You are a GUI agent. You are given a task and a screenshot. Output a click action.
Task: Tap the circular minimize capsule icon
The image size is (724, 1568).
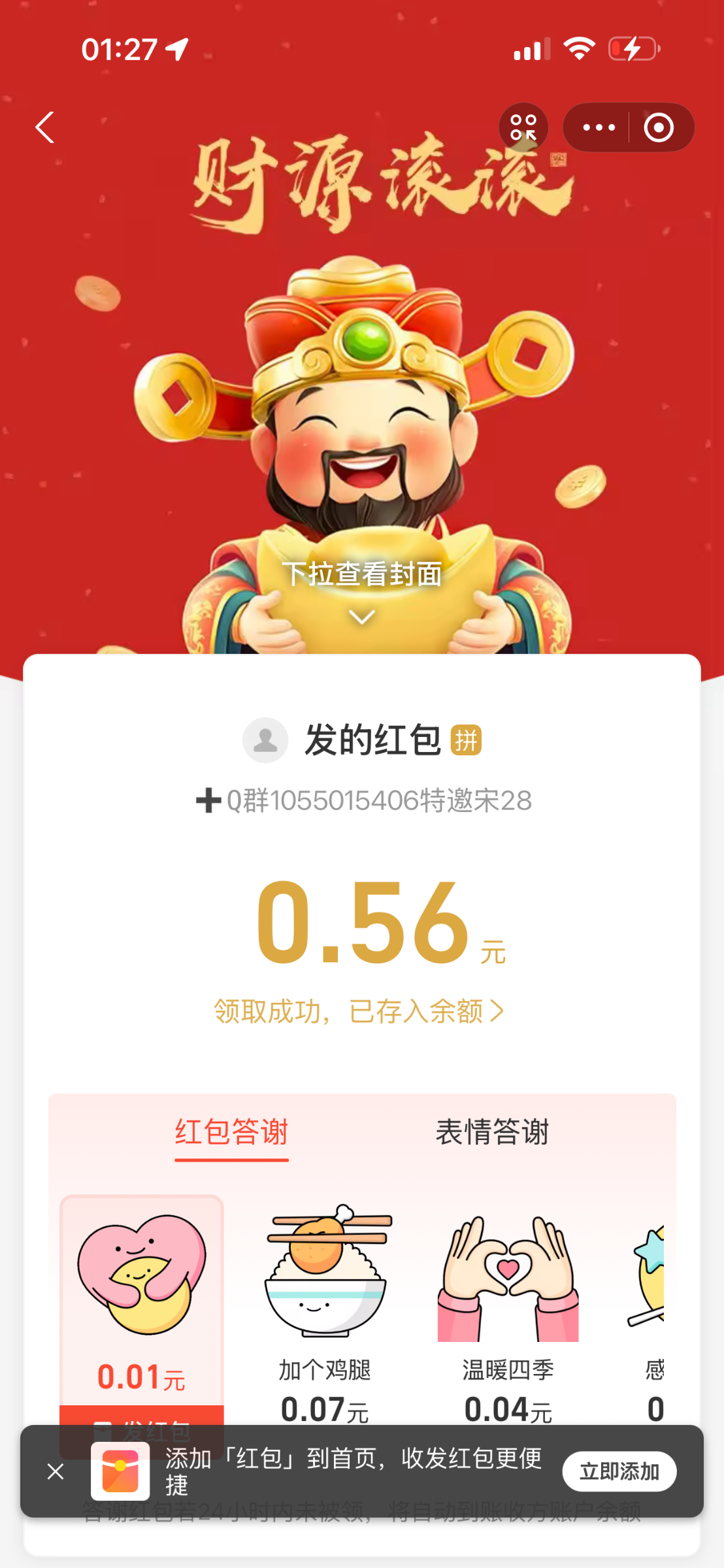pyautogui.click(x=659, y=127)
